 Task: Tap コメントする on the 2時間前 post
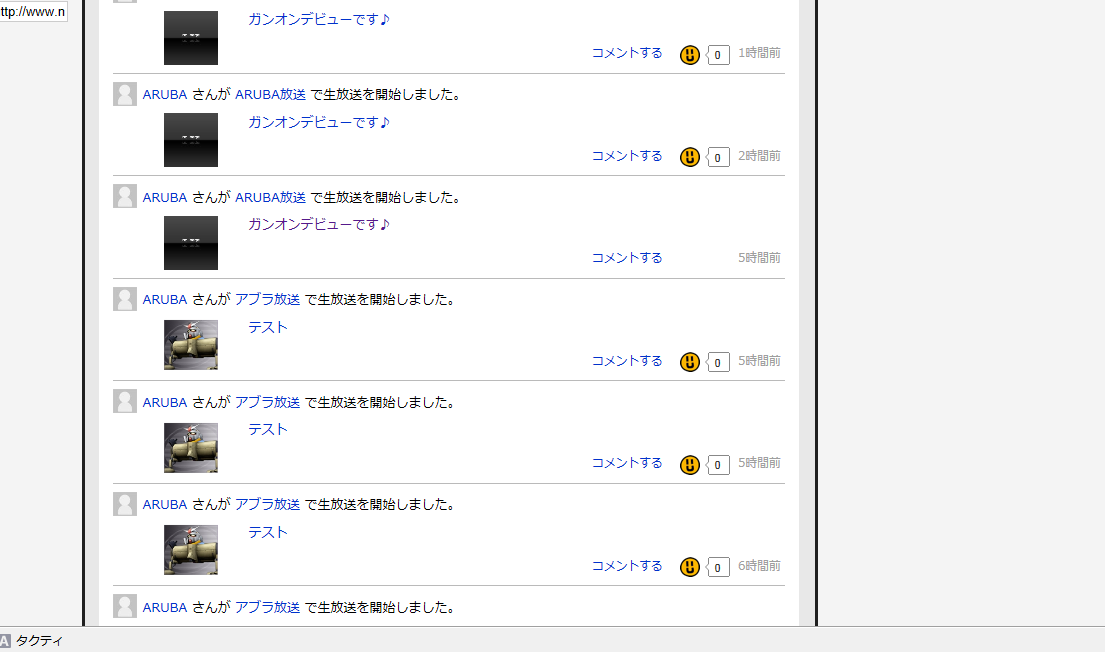coord(626,156)
